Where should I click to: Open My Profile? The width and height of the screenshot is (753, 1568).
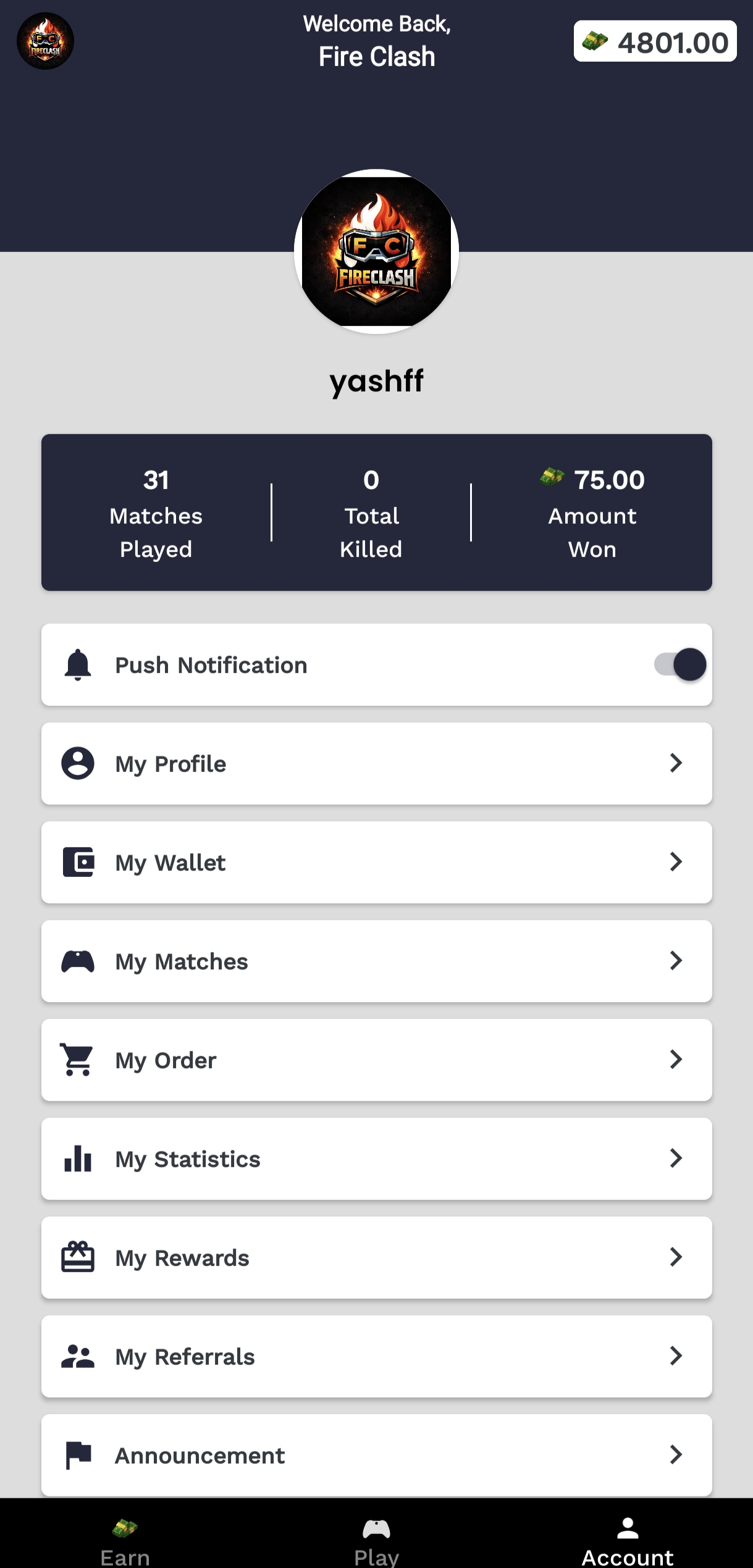coord(376,764)
